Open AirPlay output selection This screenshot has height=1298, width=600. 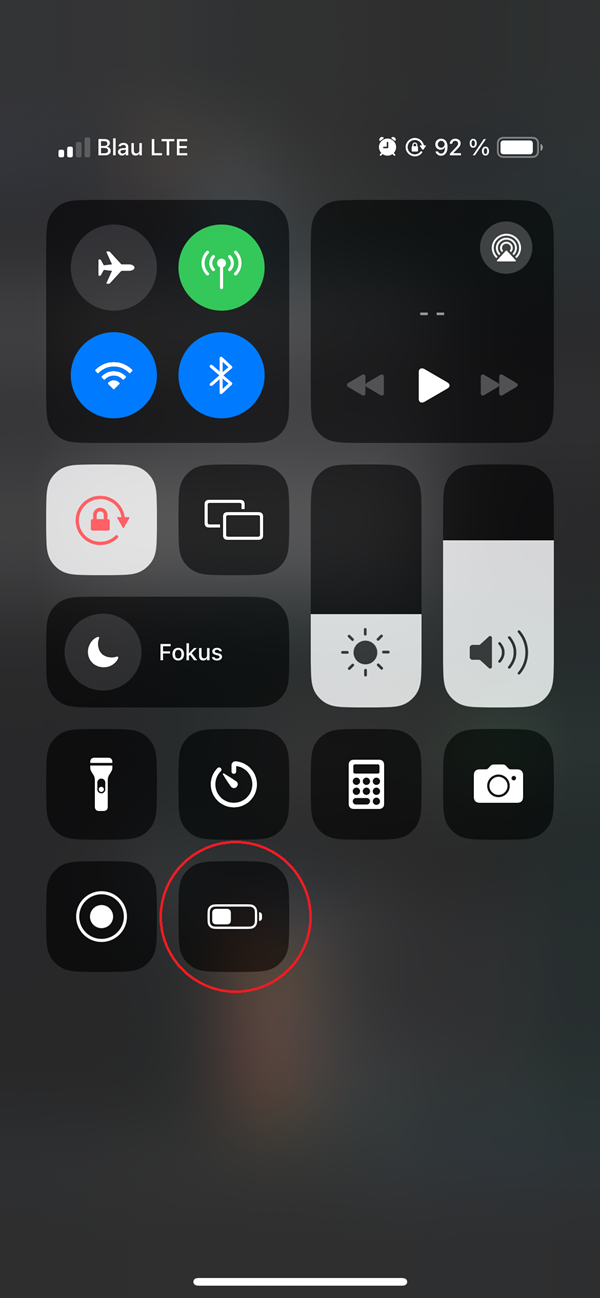506,247
